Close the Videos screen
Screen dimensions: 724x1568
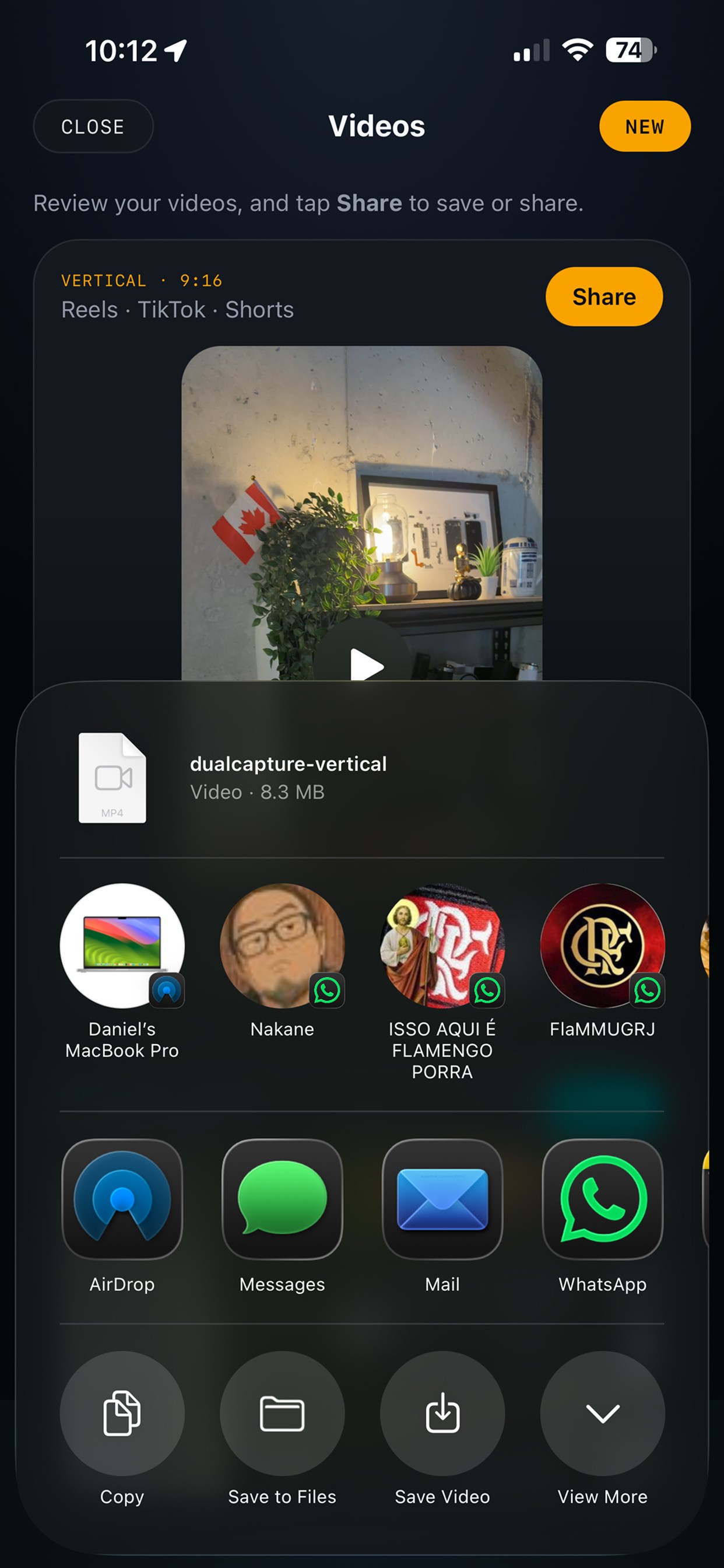pyautogui.click(x=93, y=126)
